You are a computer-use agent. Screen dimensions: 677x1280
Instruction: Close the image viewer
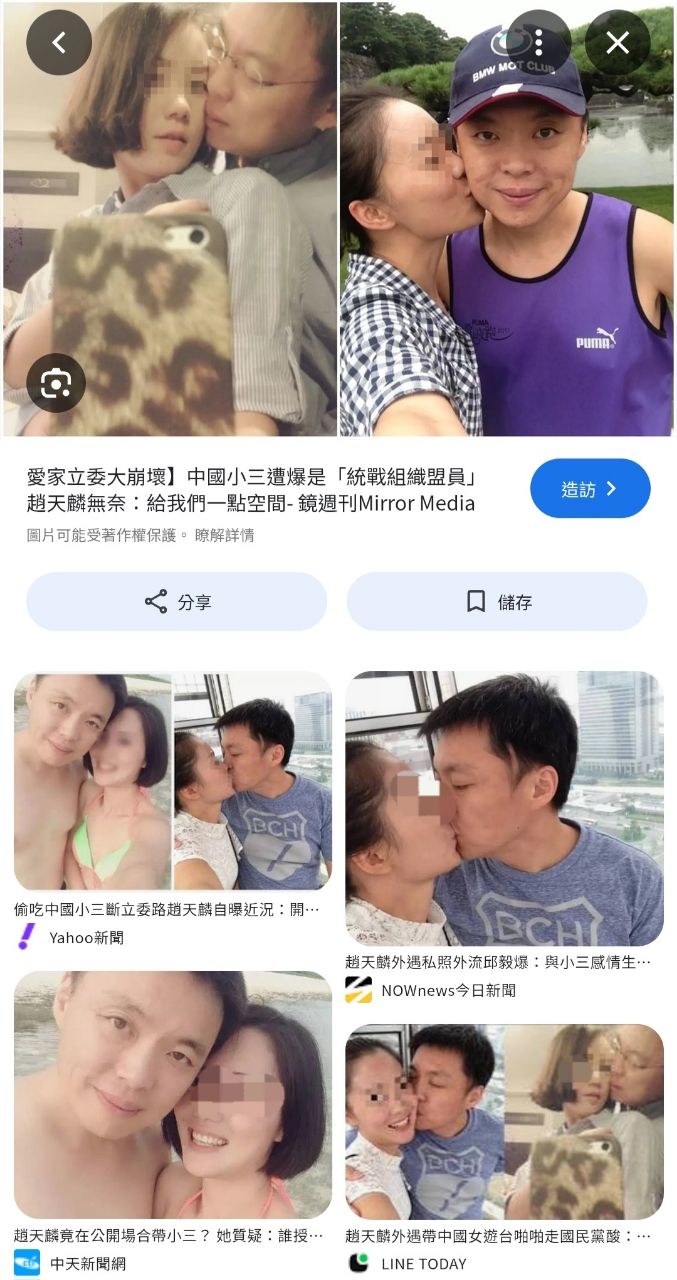(617, 42)
